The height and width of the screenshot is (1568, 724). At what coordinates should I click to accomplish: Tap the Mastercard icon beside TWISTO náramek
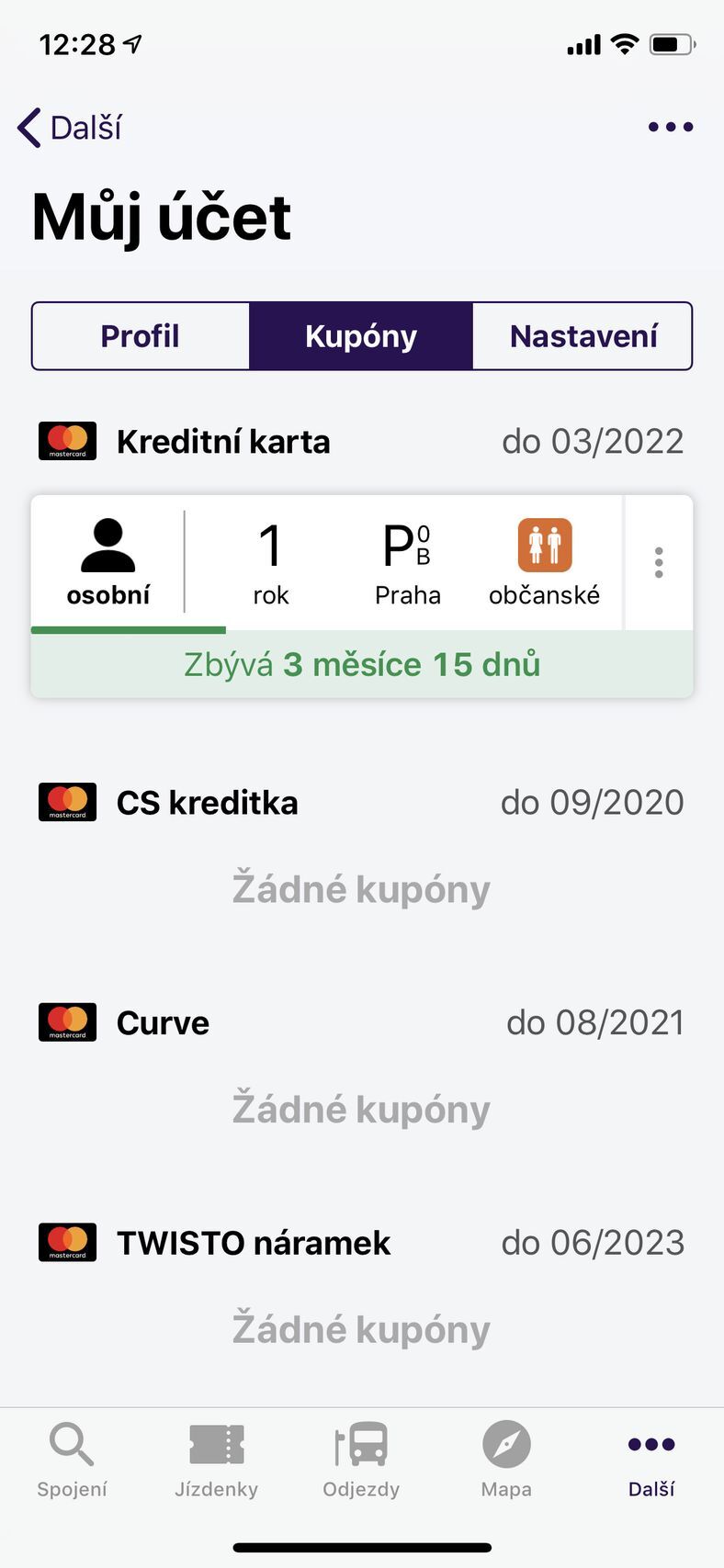click(x=67, y=1241)
